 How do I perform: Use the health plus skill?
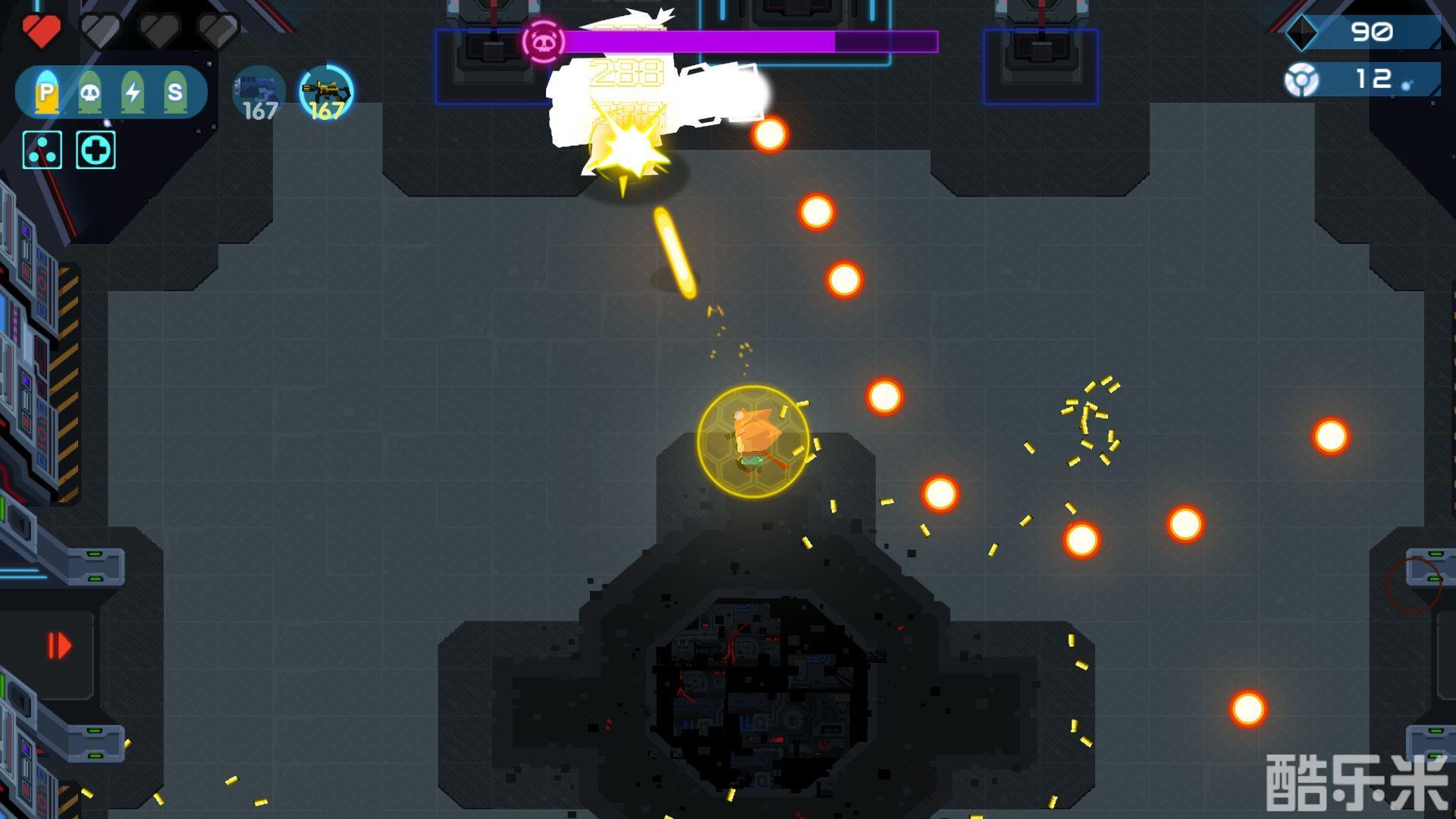[96, 150]
